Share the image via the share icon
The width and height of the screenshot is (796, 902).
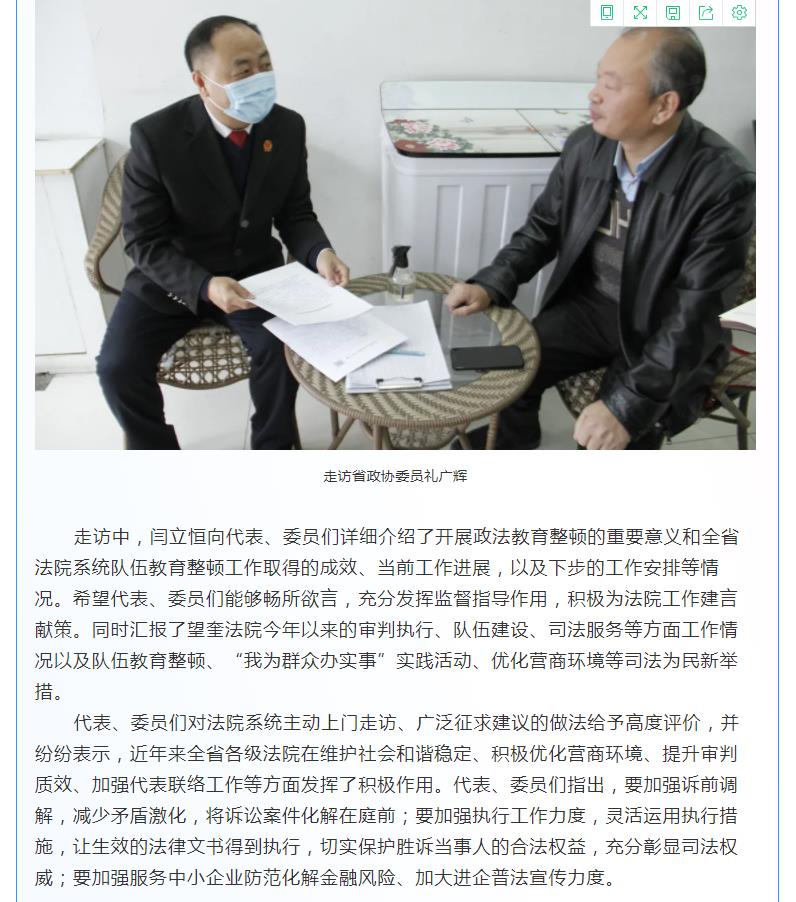[x=706, y=12]
